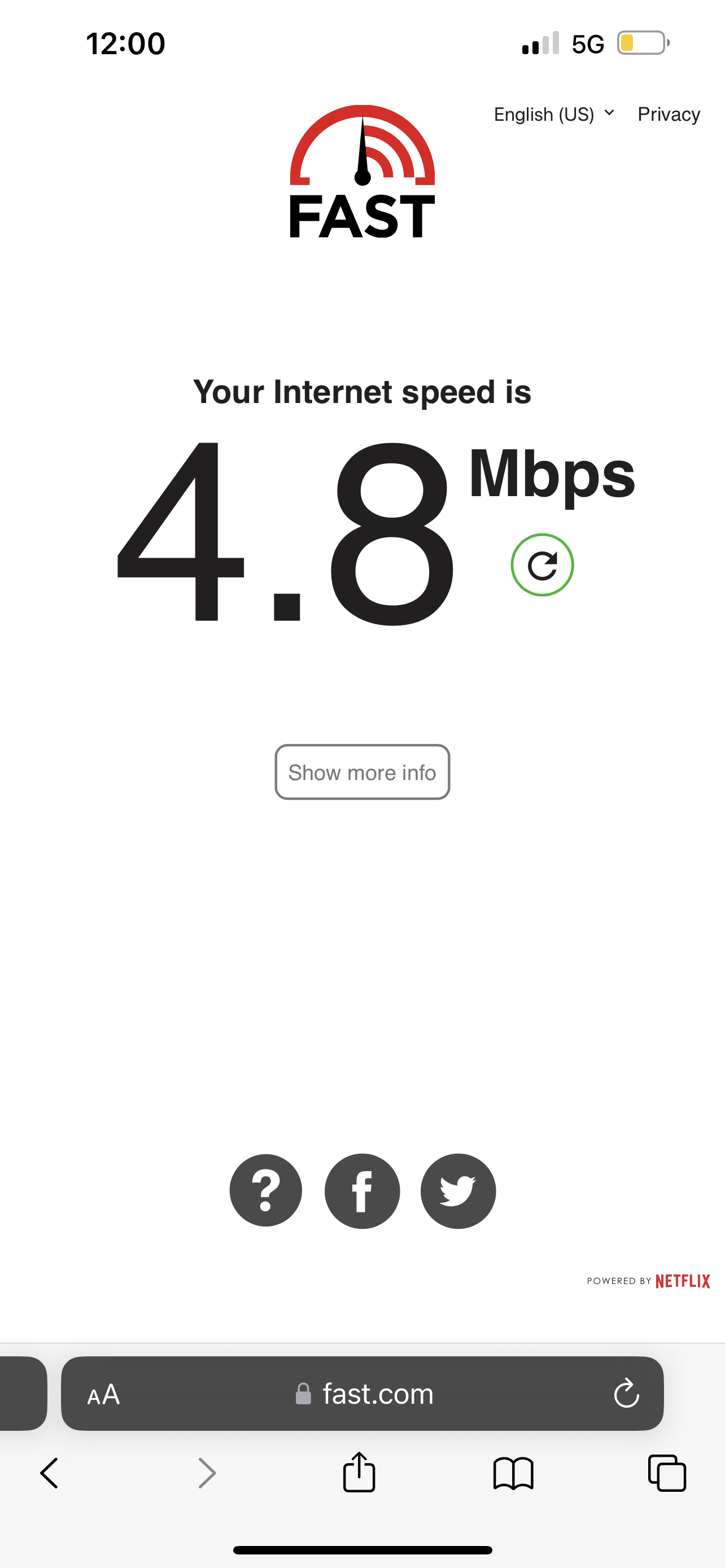Open the Powered by Netflix link
Viewport: 725px width, 1568px height.
tap(648, 1281)
